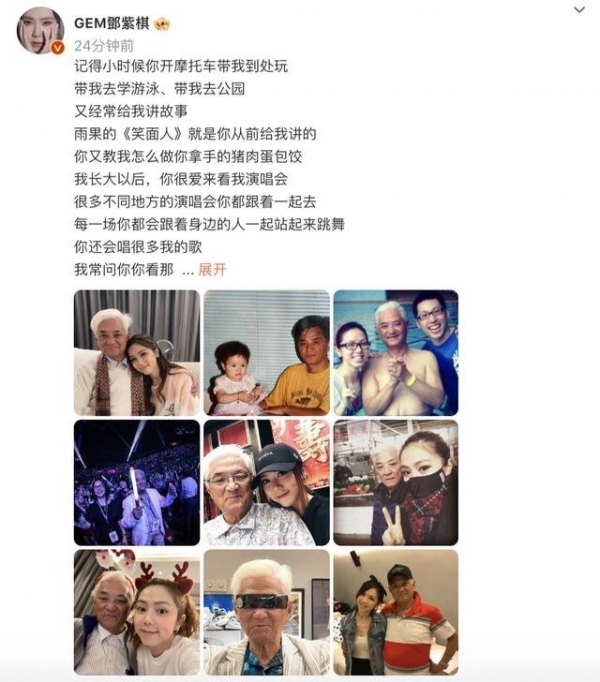
Task: Expand the full post text with 展开
Action: click(212, 270)
